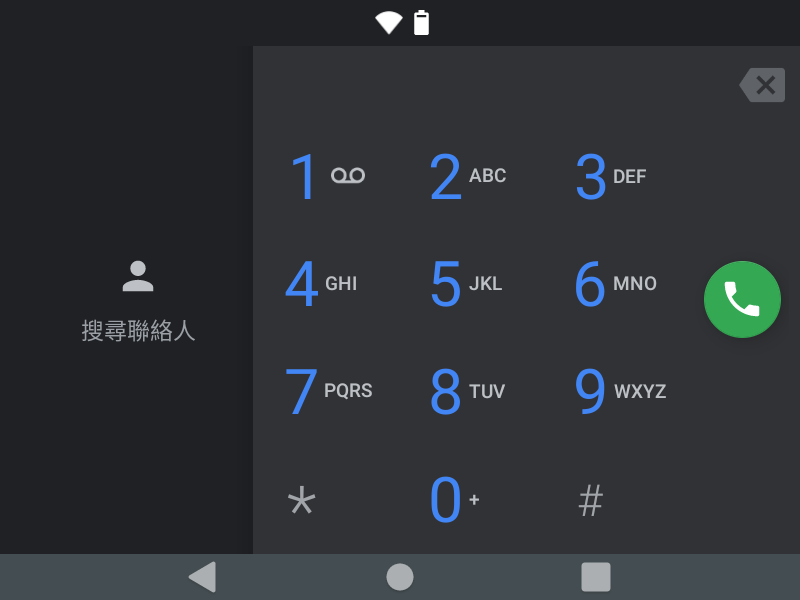Go back with navigation bar arrow
800x600 pixels.
coord(202,577)
